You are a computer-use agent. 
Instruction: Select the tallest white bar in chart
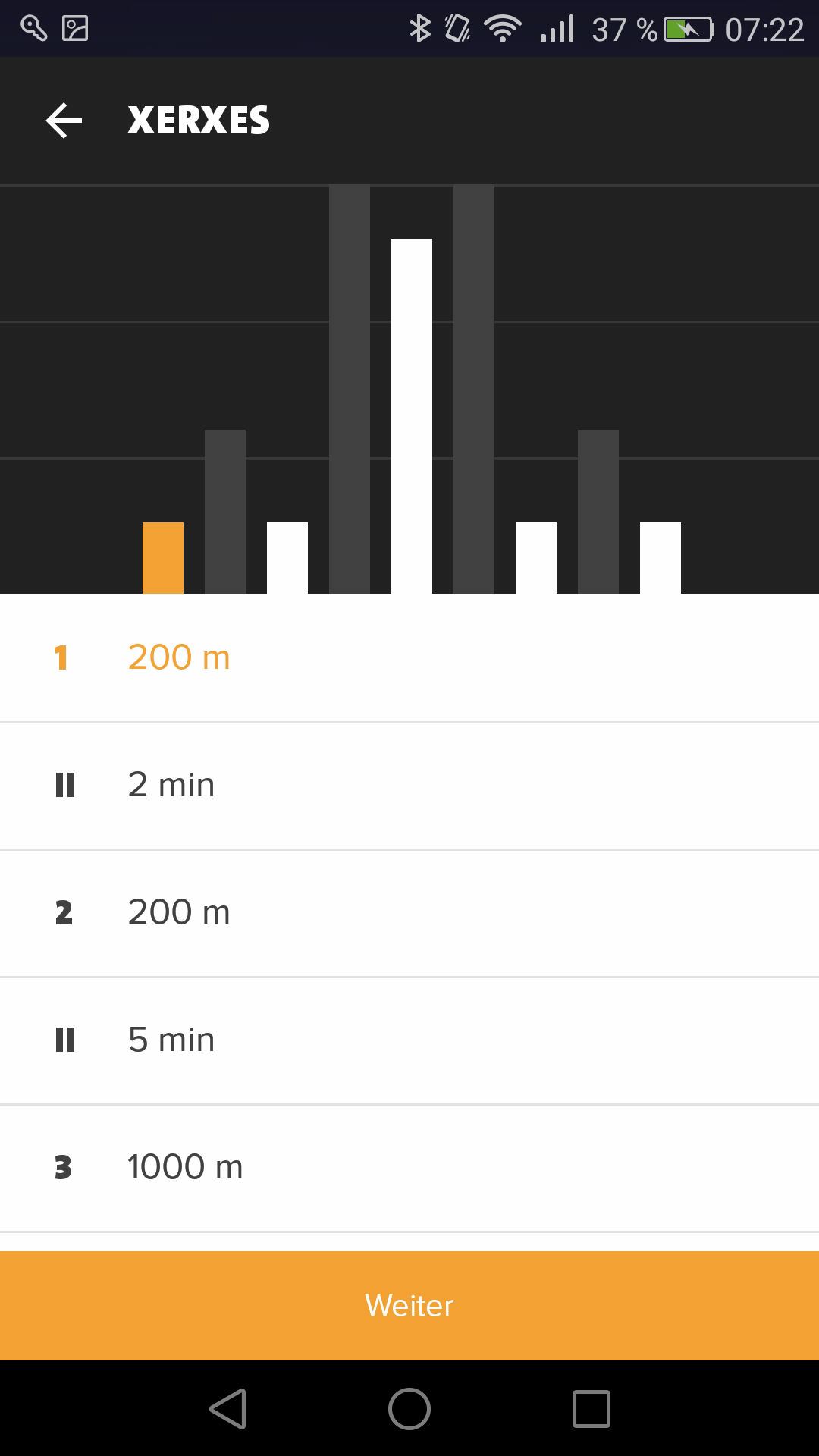click(411, 413)
